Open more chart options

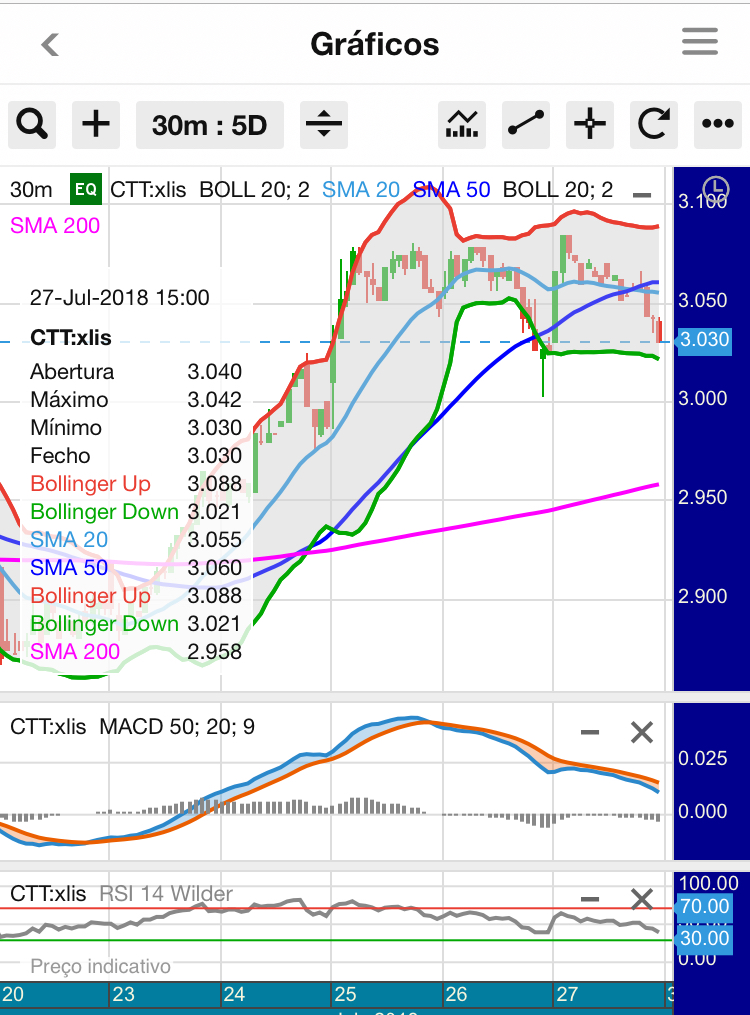tap(718, 125)
